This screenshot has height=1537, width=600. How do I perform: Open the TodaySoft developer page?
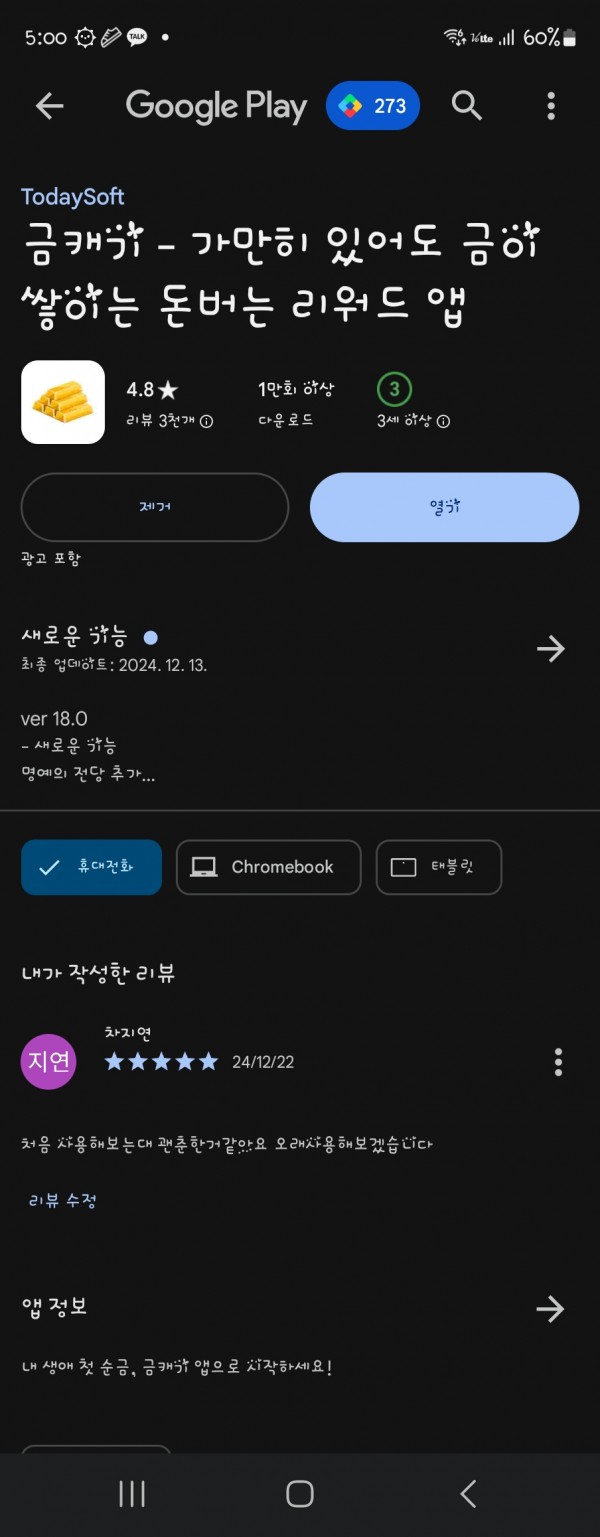pyautogui.click(x=73, y=197)
